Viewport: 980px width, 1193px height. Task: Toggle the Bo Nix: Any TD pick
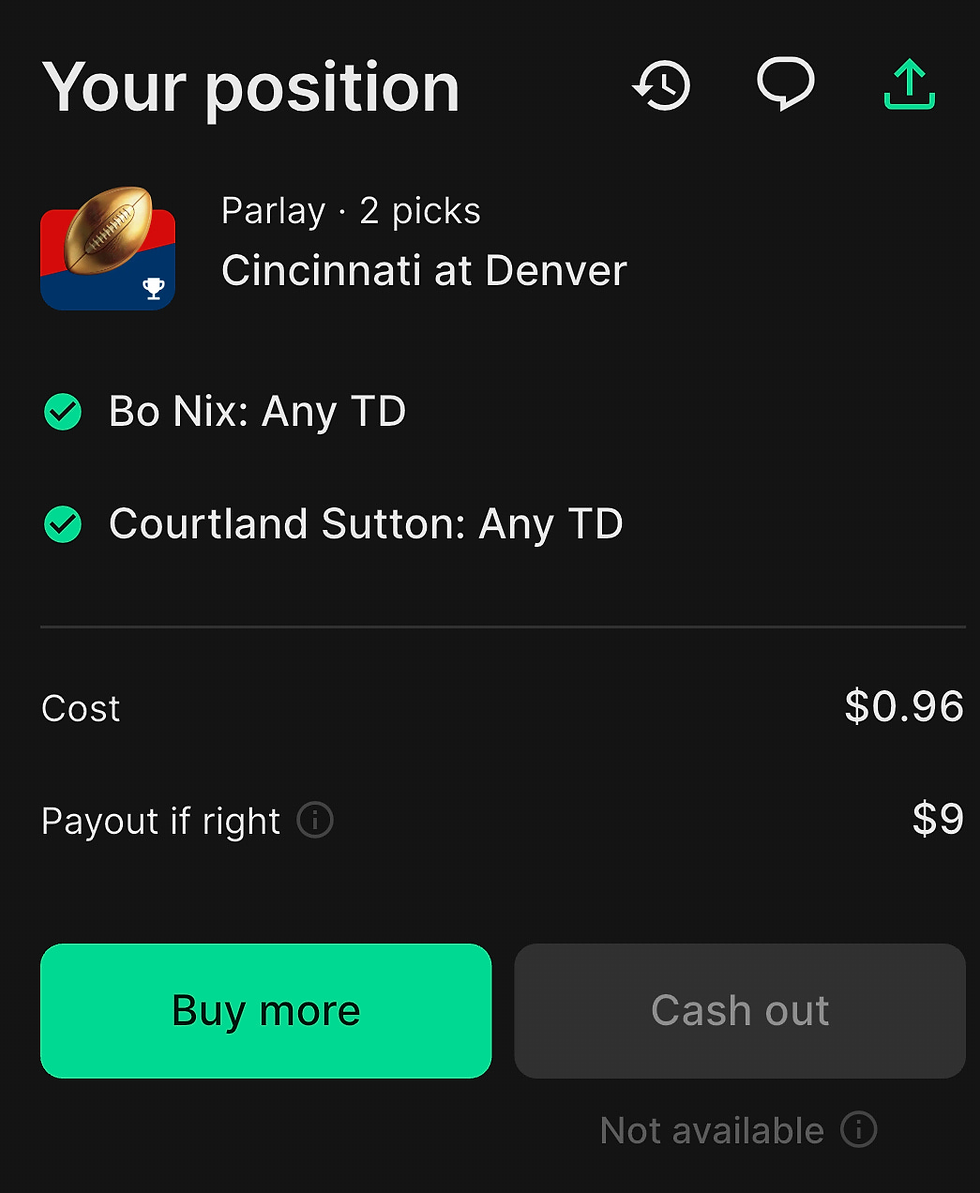coord(257,411)
